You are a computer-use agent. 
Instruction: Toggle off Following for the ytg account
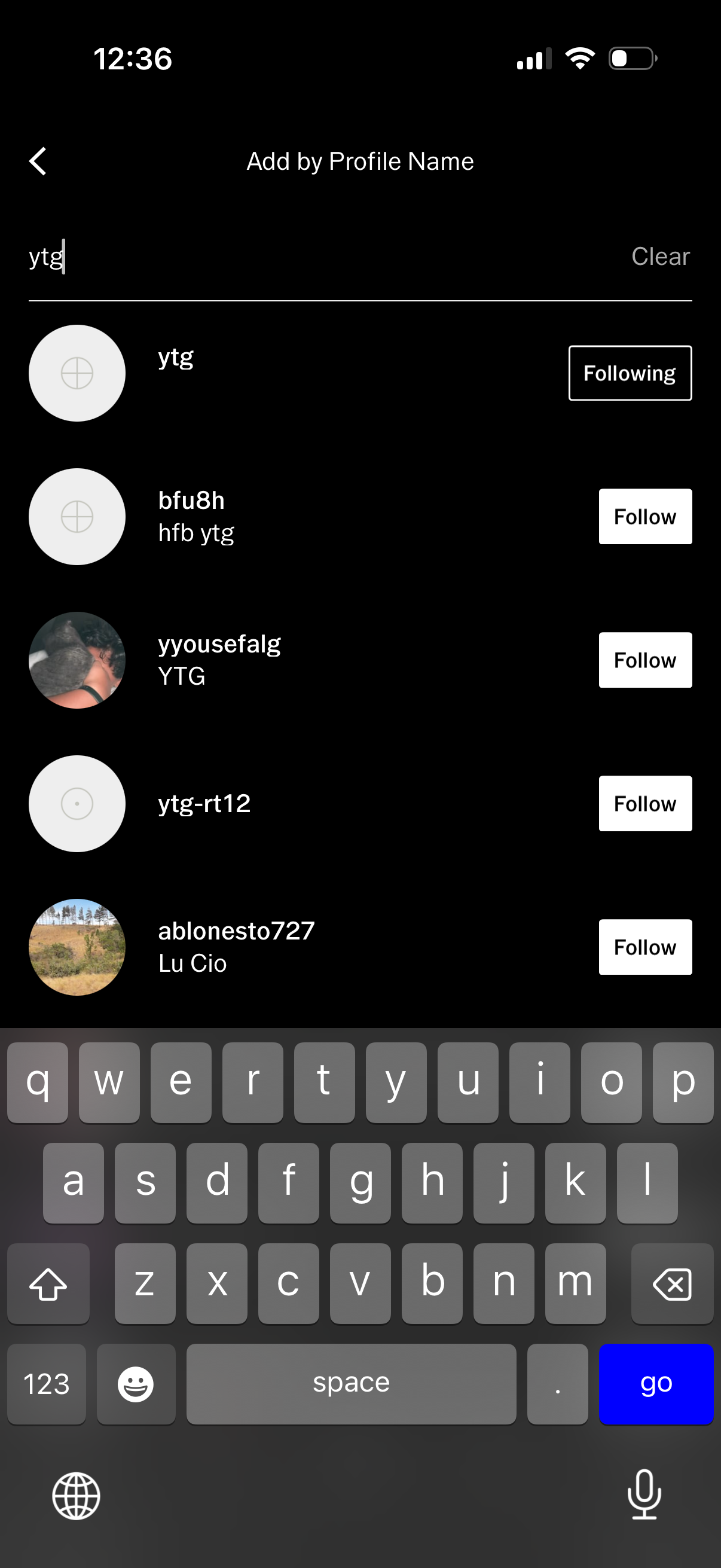[630, 373]
